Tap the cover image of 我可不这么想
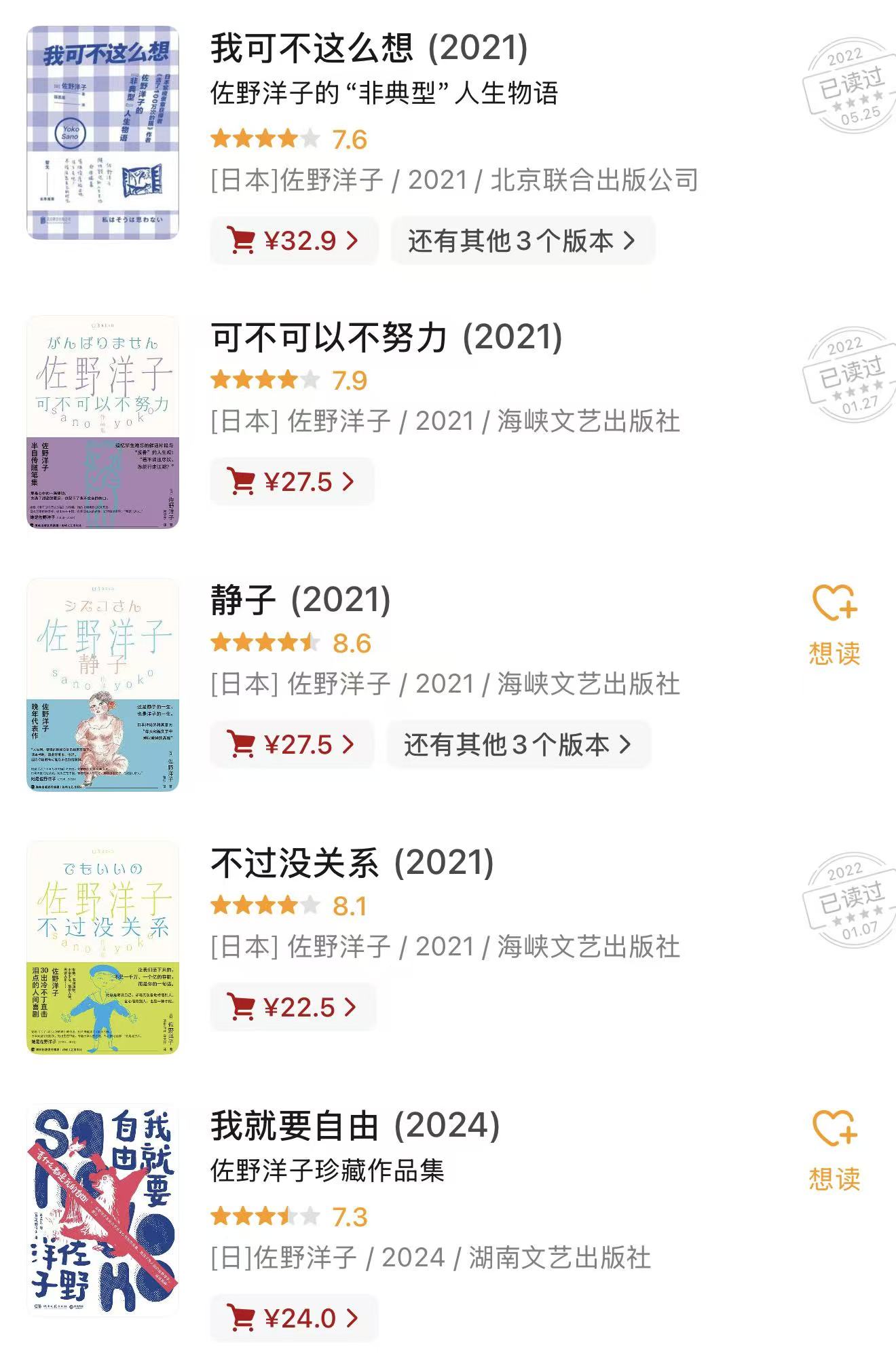Image resolution: width=896 pixels, height=1356 pixels. point(102,133)
